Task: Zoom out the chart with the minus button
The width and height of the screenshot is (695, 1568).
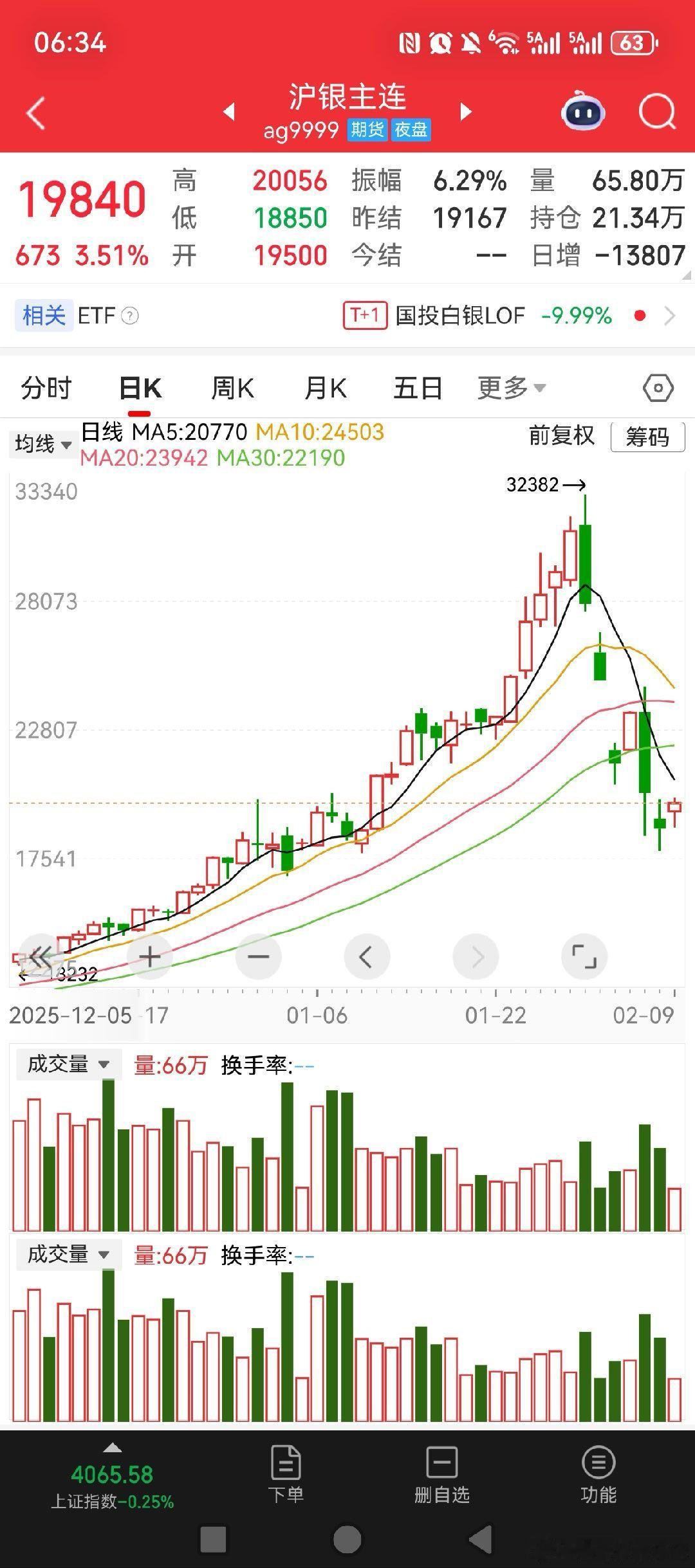Action: pyautogui.click(x=258, y=957)
